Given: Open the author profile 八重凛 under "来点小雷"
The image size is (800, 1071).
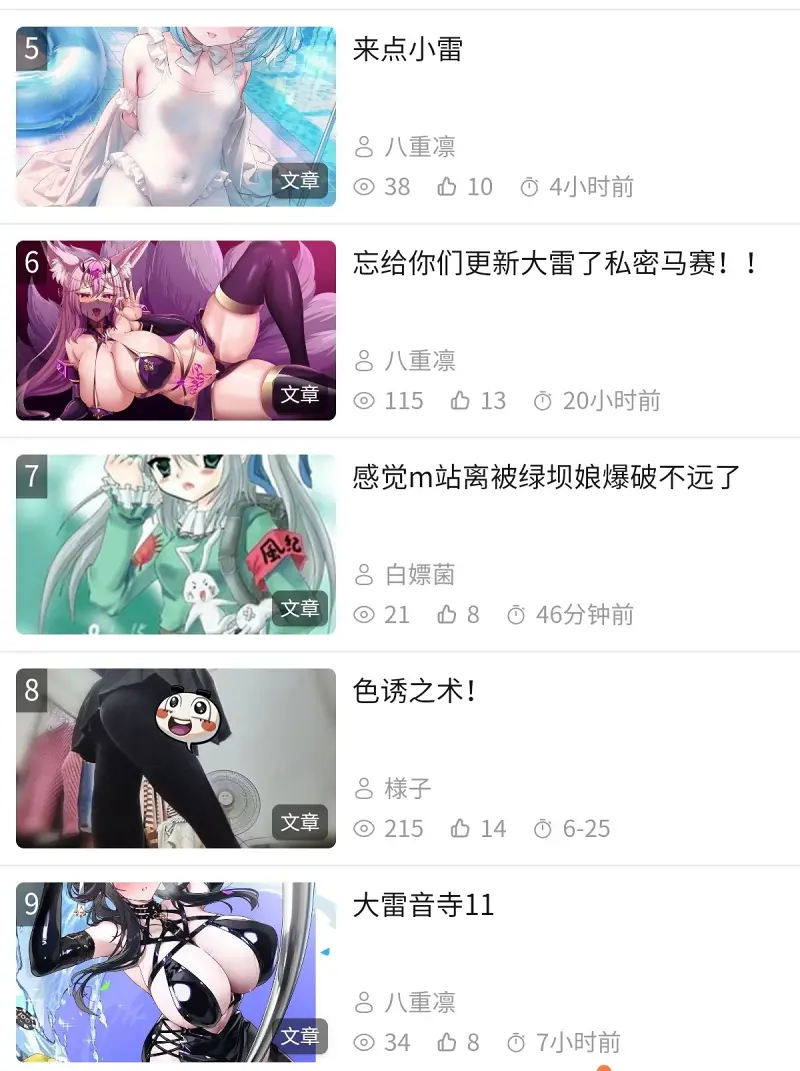Looking at the screenshot, I should click(x=420, y=146).
